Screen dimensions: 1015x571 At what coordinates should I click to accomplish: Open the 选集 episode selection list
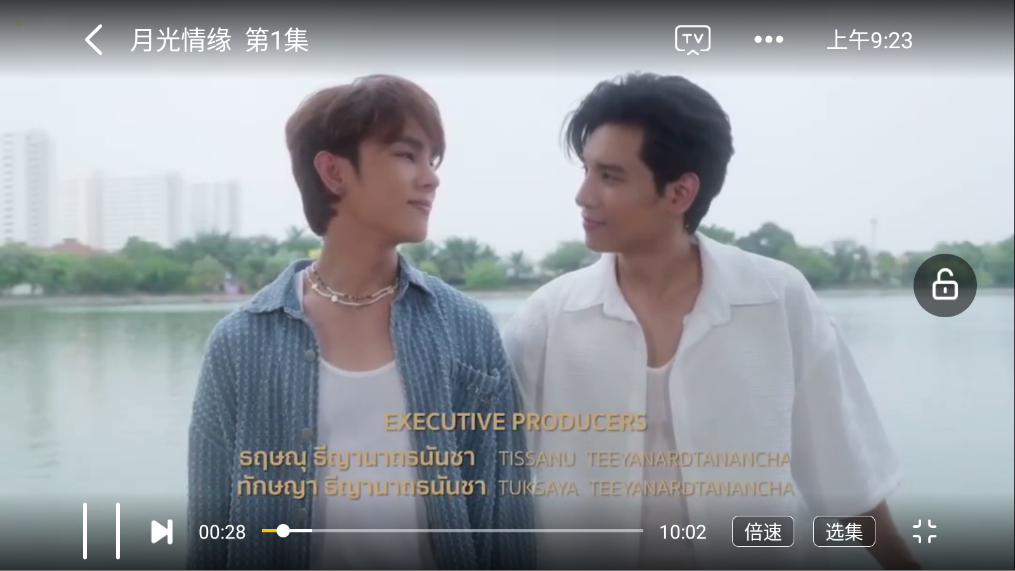[x=843, y=532]
